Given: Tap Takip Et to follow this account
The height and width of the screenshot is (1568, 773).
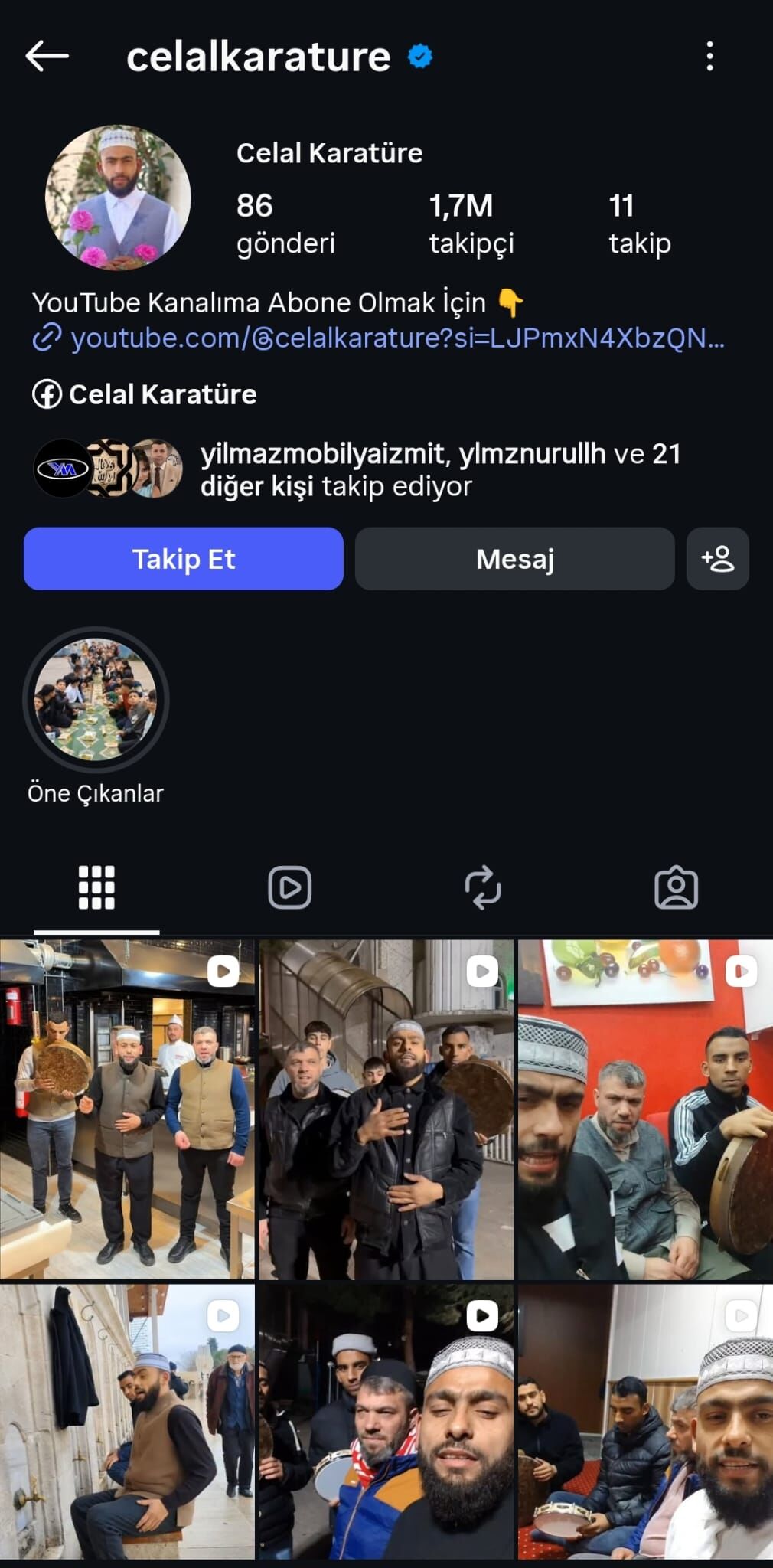Looking at the screenshot, I should coord(184,559).
